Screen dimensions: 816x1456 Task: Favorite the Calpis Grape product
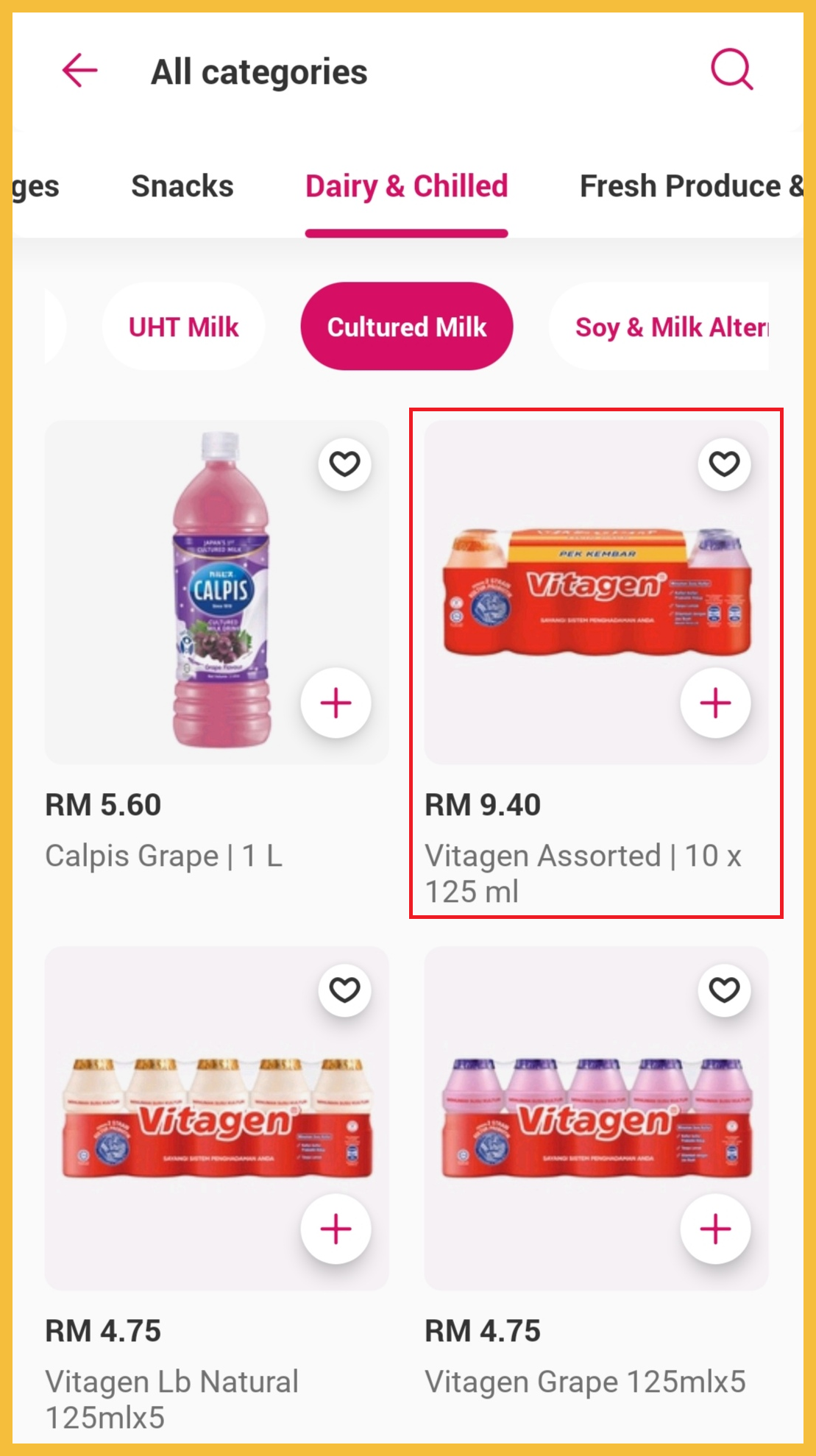344,464
